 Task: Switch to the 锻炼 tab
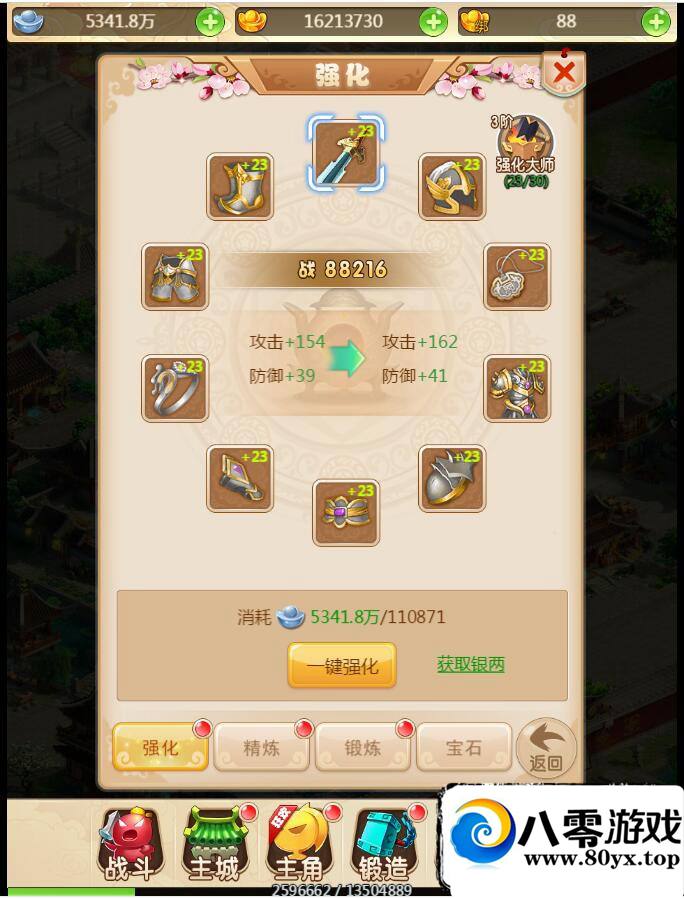click(363, 747)
